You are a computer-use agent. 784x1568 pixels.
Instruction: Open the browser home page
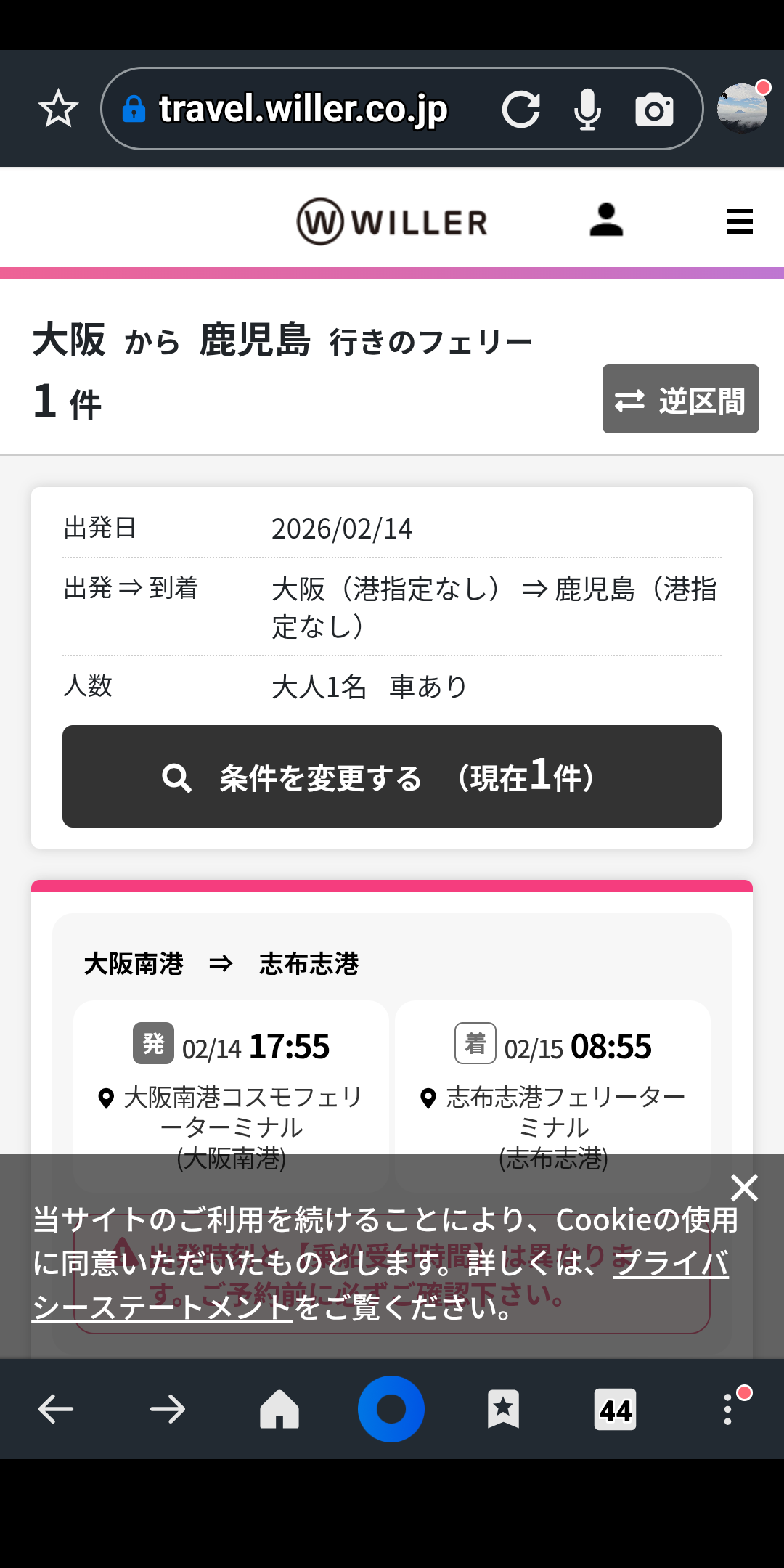279,1409
